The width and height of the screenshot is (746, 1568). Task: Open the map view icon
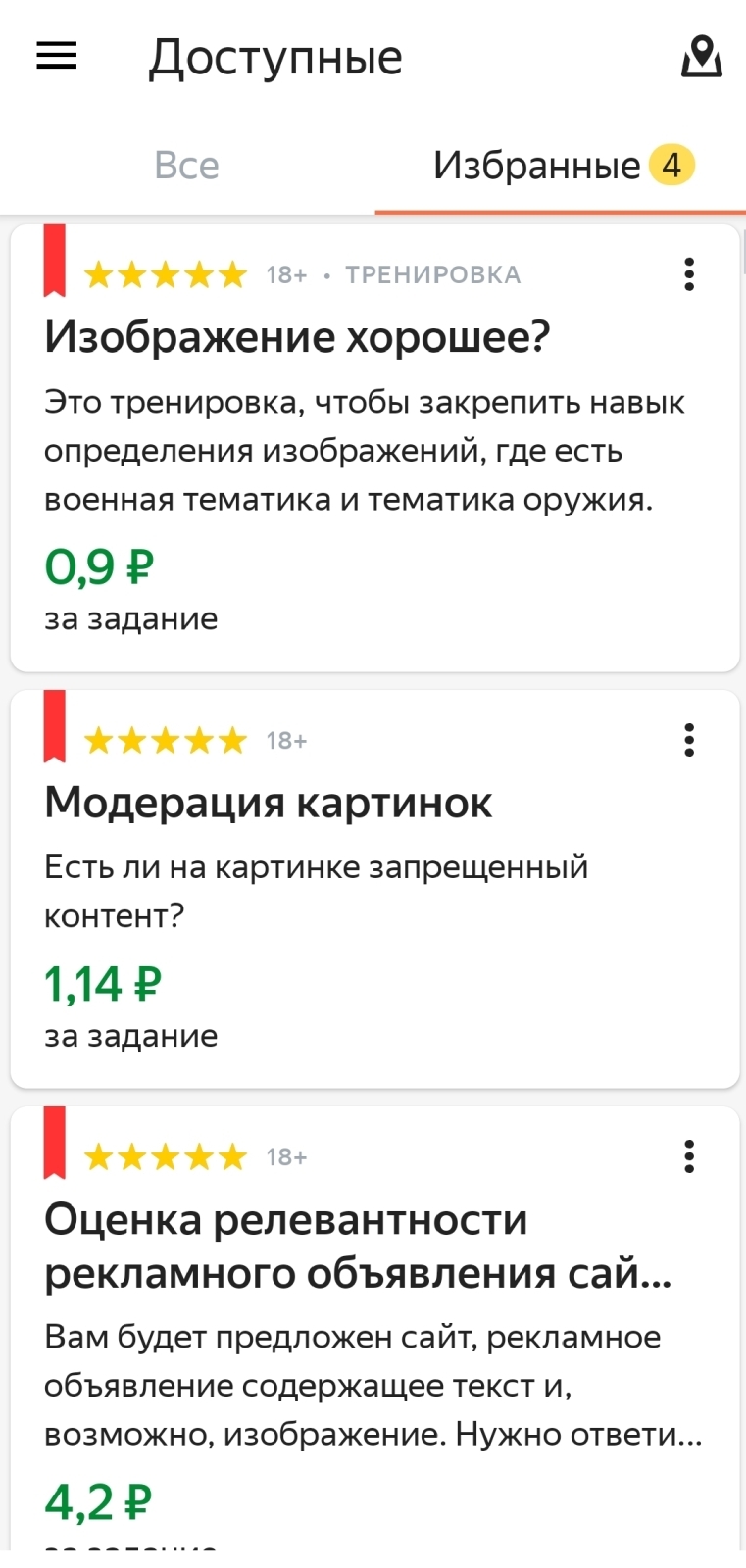point(701,57)
